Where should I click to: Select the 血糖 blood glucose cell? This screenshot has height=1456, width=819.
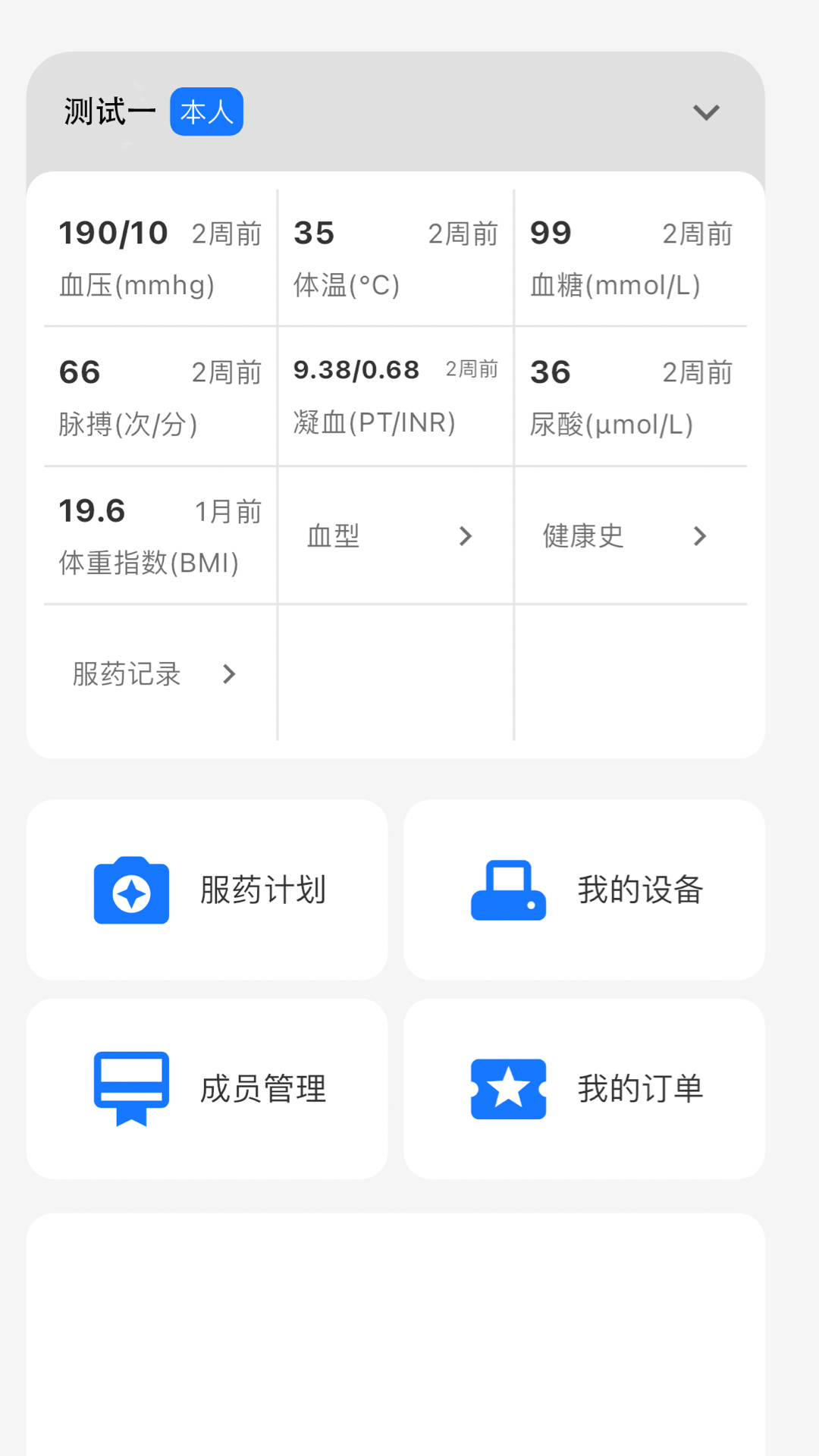(x=630, y=258)
